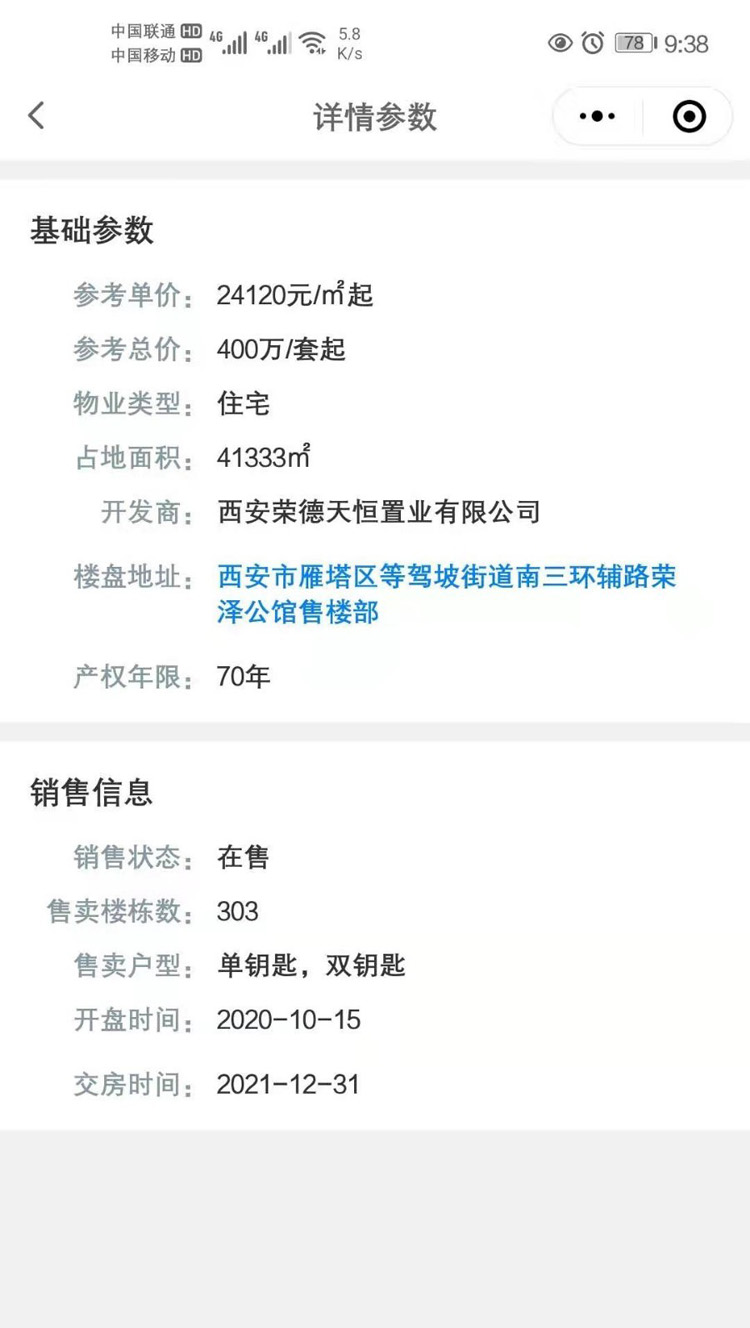Go back from the 详情参数 page
The width and height of the screenshot is (750, 1328).
tap(37, 116)
